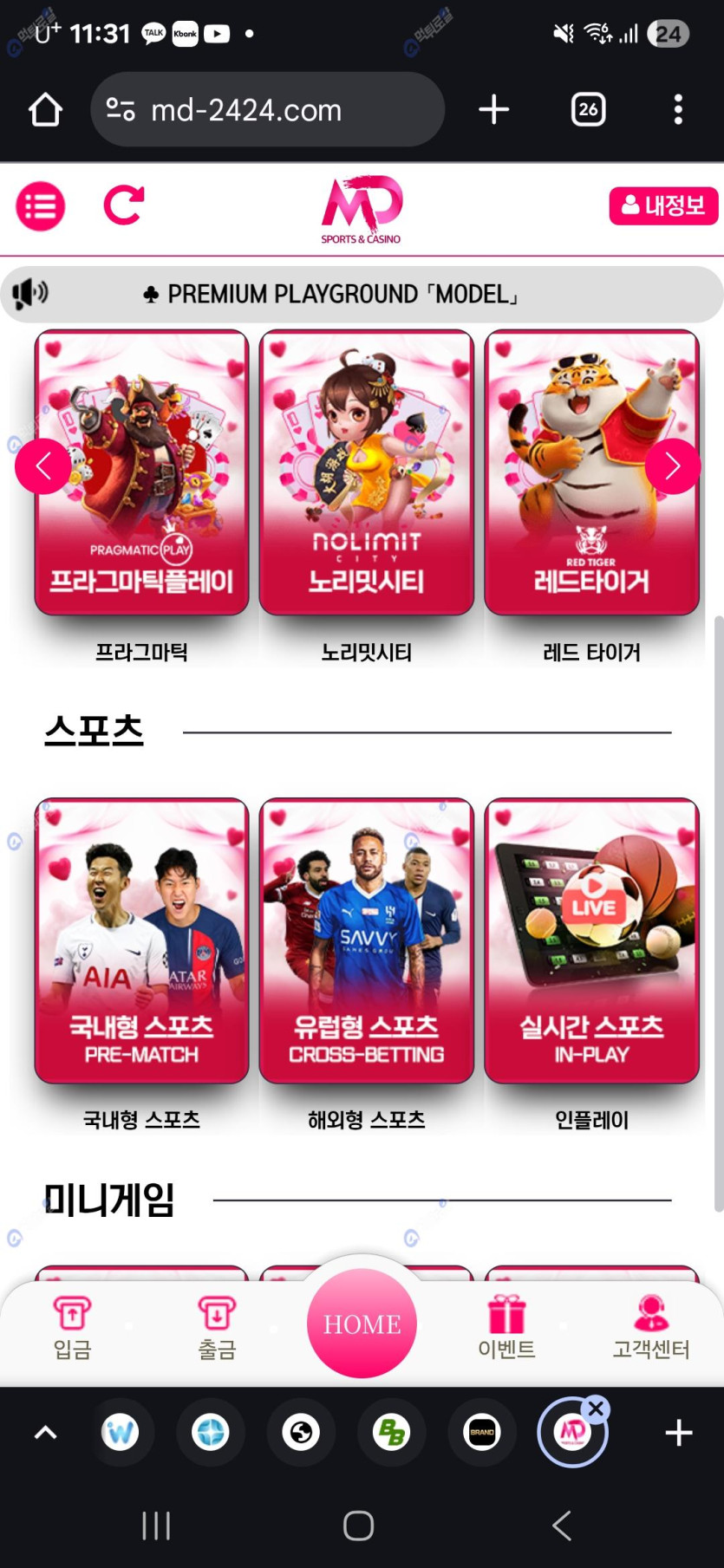Open 고객센터 customer center

tap(651, 1327)
